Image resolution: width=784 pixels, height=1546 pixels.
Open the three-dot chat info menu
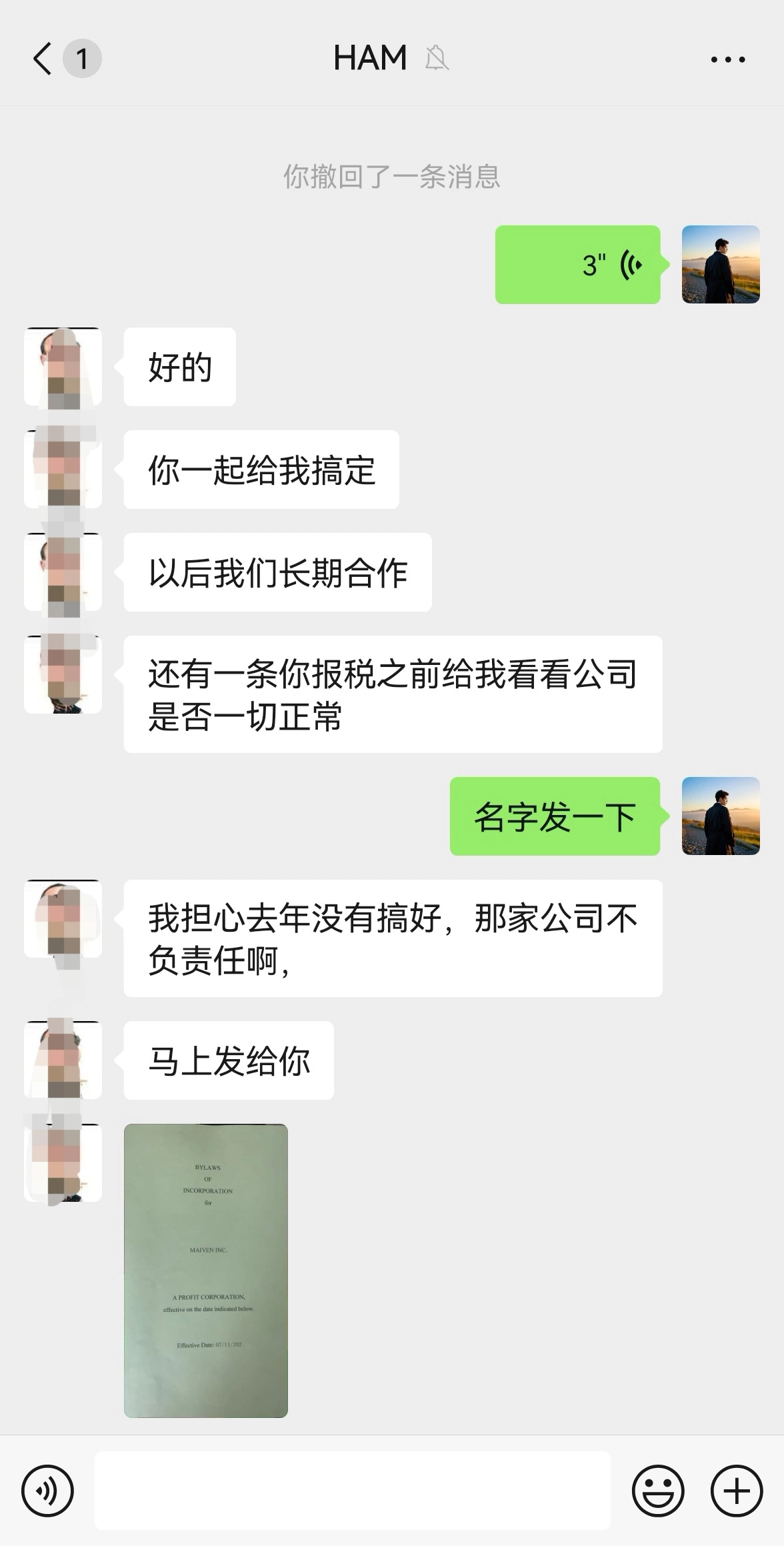[728, 59]
